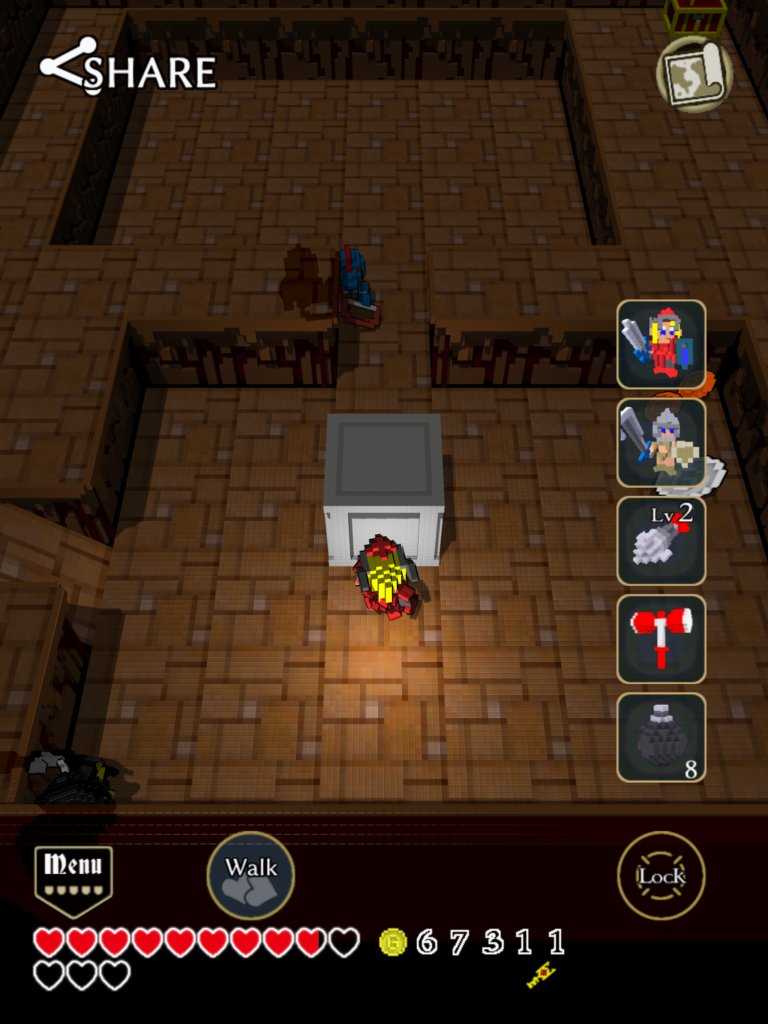This screenshot has height=1024, width=768.
Task: Equip the red hammer item
Action: (661, 638)
